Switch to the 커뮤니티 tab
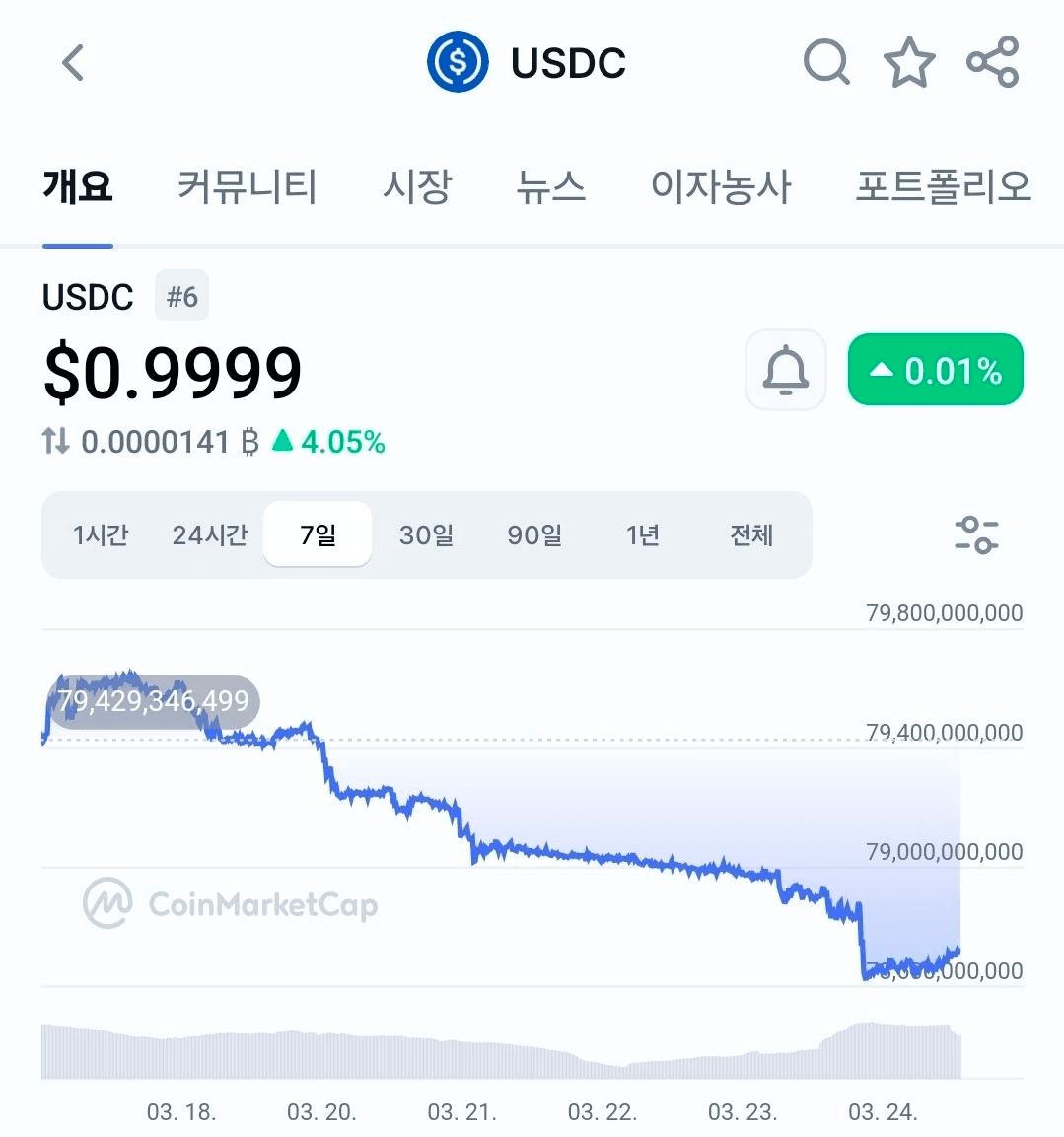This screenshot has width=1064, height=1137. click(247, 186)
